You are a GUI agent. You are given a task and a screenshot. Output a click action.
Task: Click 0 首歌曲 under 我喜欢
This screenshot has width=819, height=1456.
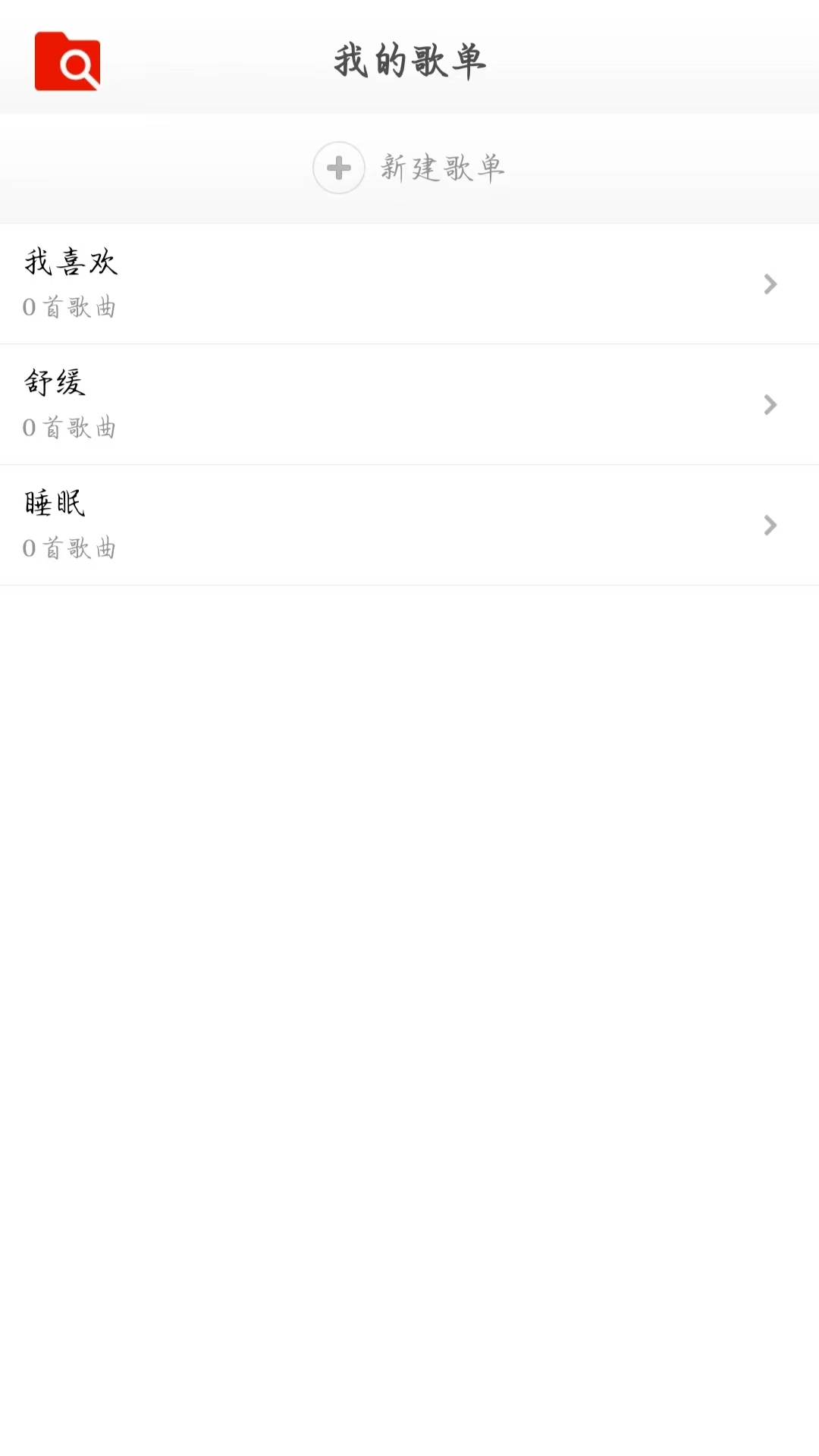[x=69, y=307]
